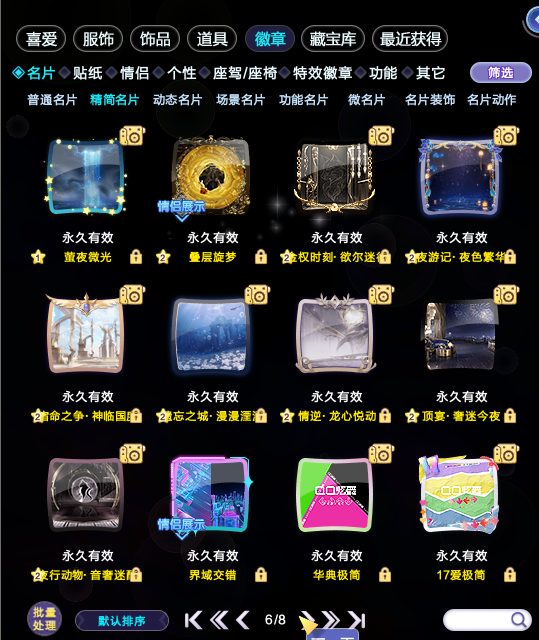The width and height of the screenshot is (539, 640).
Task: Jump to the last page
Action: coord(356,620)
